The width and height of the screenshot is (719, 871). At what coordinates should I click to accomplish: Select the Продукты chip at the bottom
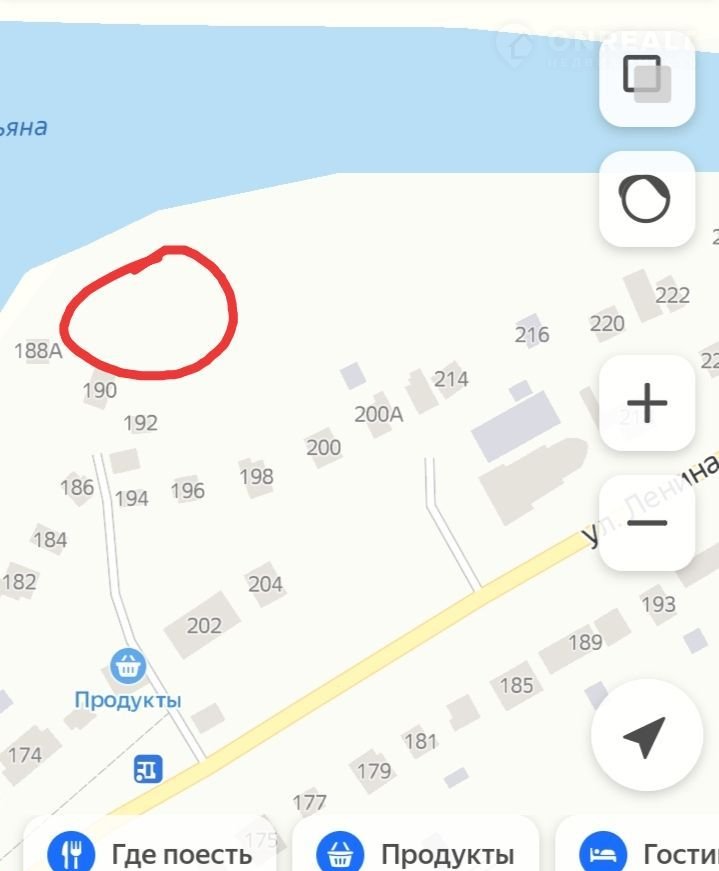416,854
